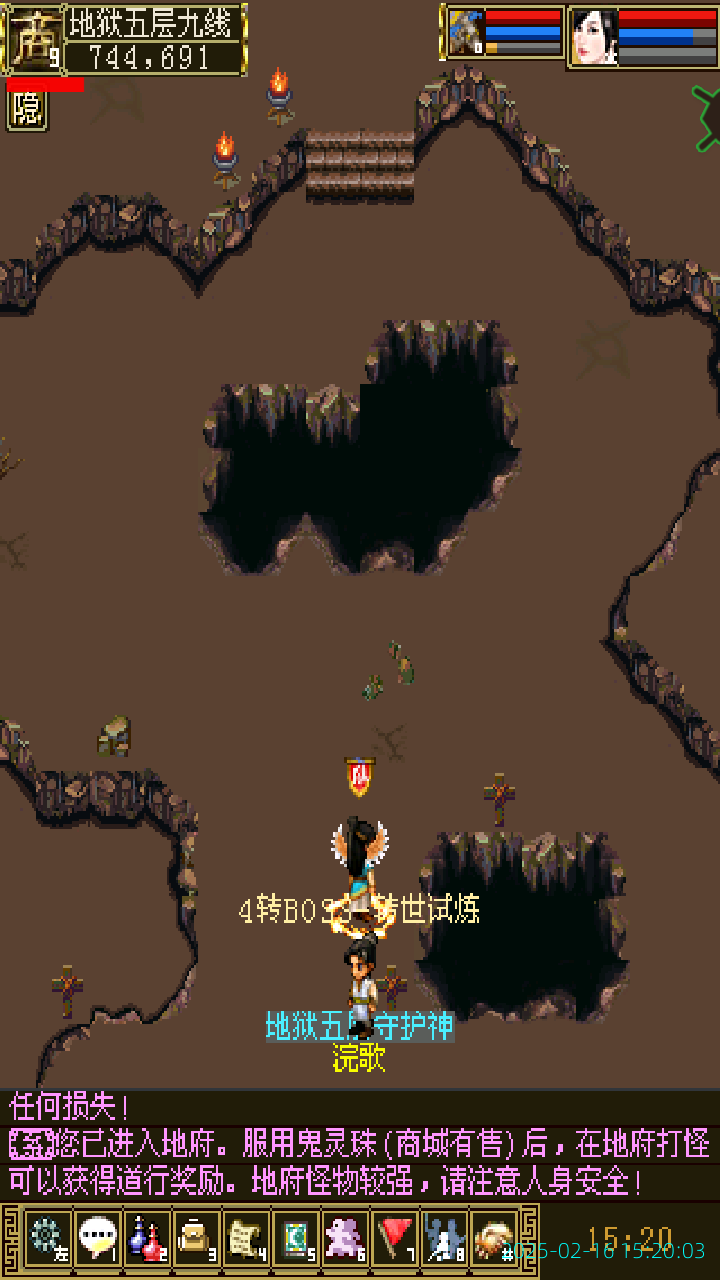Tap the handshake shortcut icon
The width and height of the screenshot is (720, 1280).
pos(493,1238)
